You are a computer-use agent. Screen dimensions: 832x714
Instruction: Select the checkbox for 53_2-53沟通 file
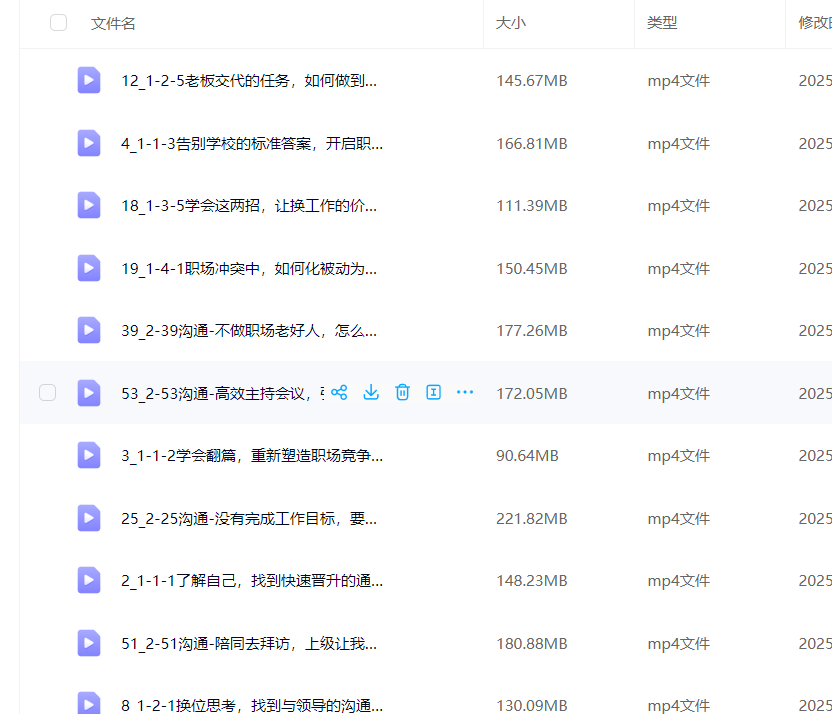pos(47,393)
